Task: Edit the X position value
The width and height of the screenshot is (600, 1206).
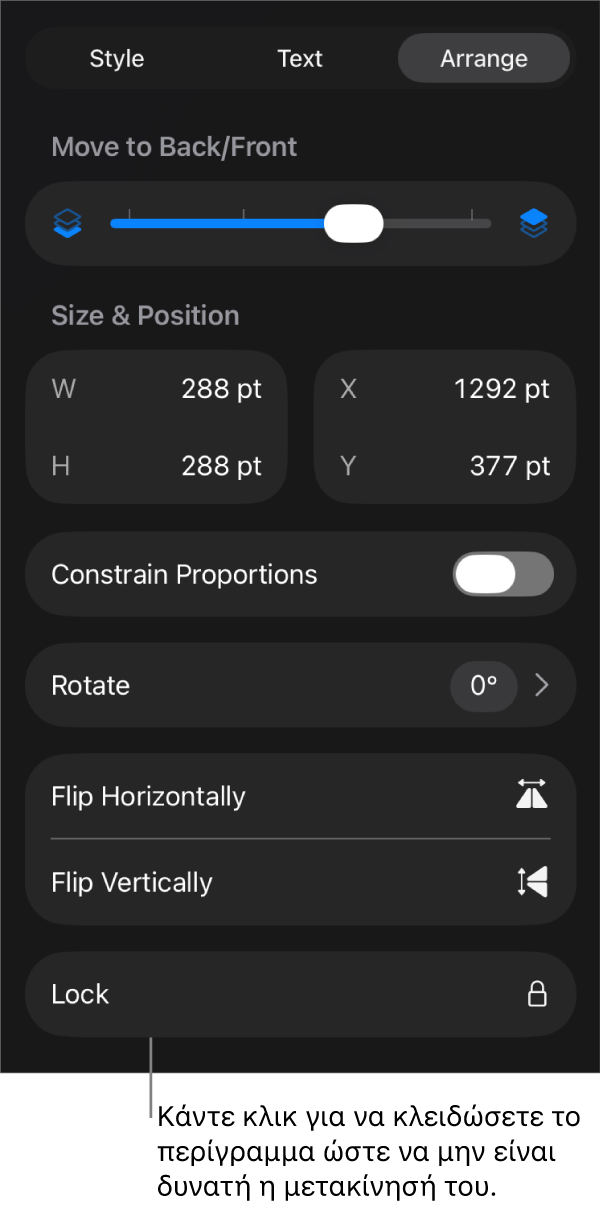Action: pyautogui.click(x=501, y=389)
